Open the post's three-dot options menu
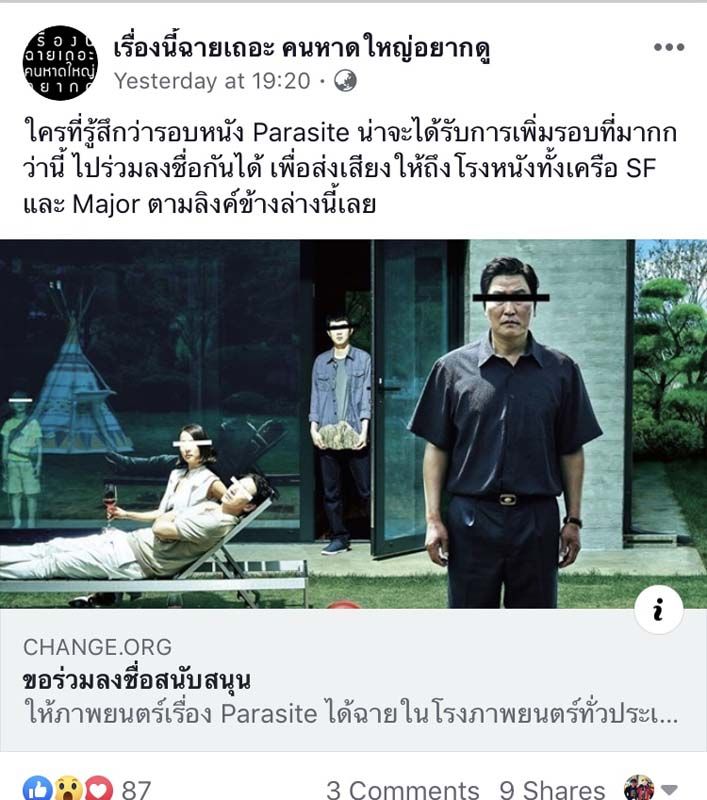Viewport: 707px width, 800px height. pos(669,48)
